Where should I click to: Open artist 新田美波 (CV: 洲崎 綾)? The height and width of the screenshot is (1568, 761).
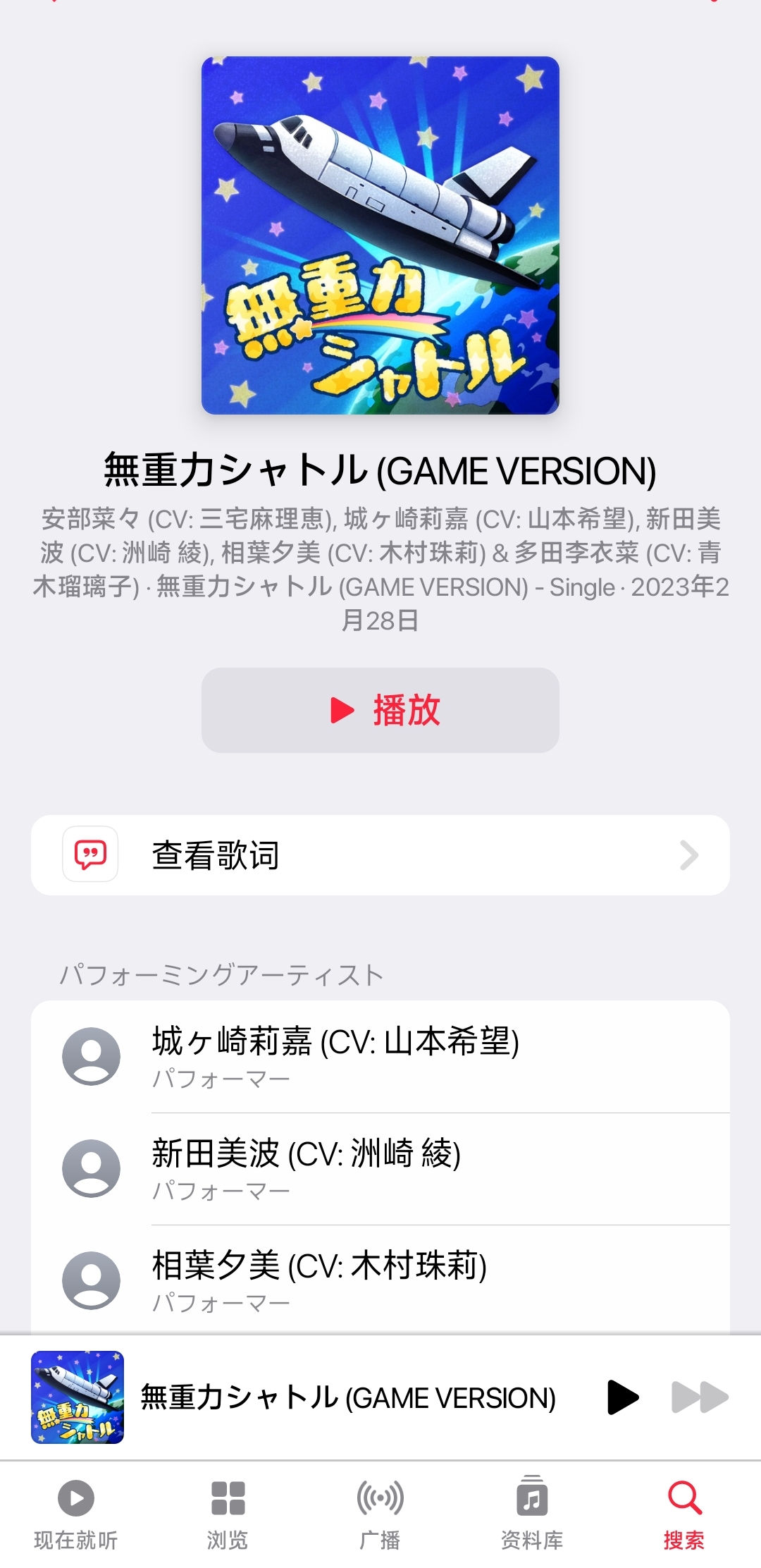[x=380, y=1168]
